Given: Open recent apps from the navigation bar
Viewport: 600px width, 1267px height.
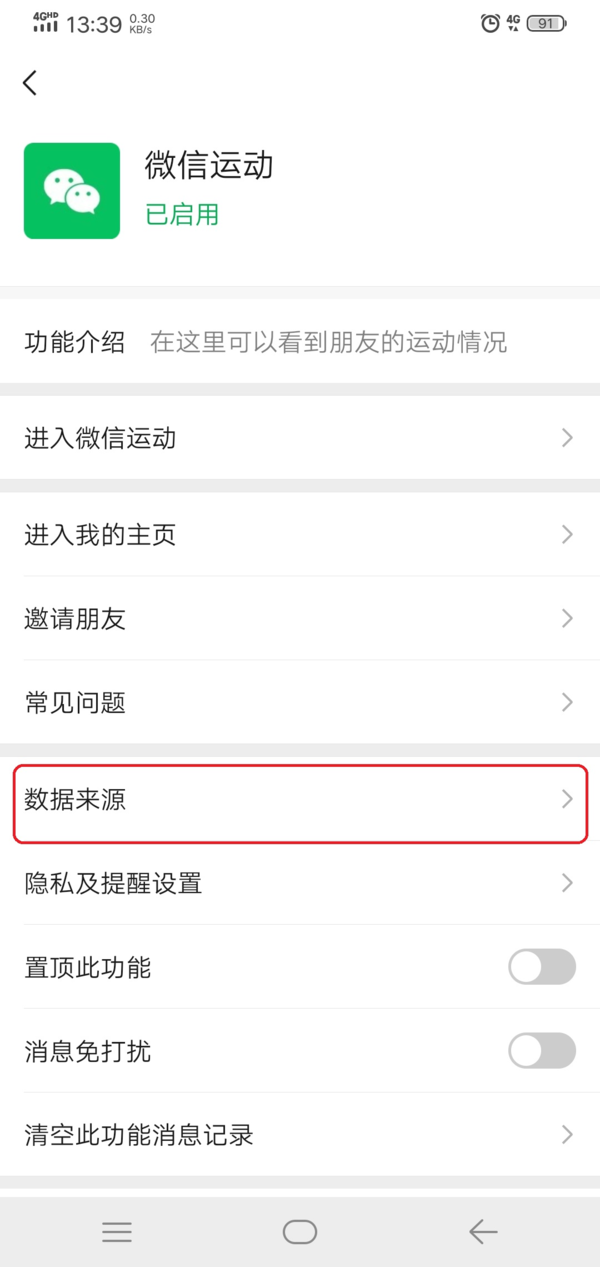Looking at the screenshot, I should click(x=117, y=1232).
